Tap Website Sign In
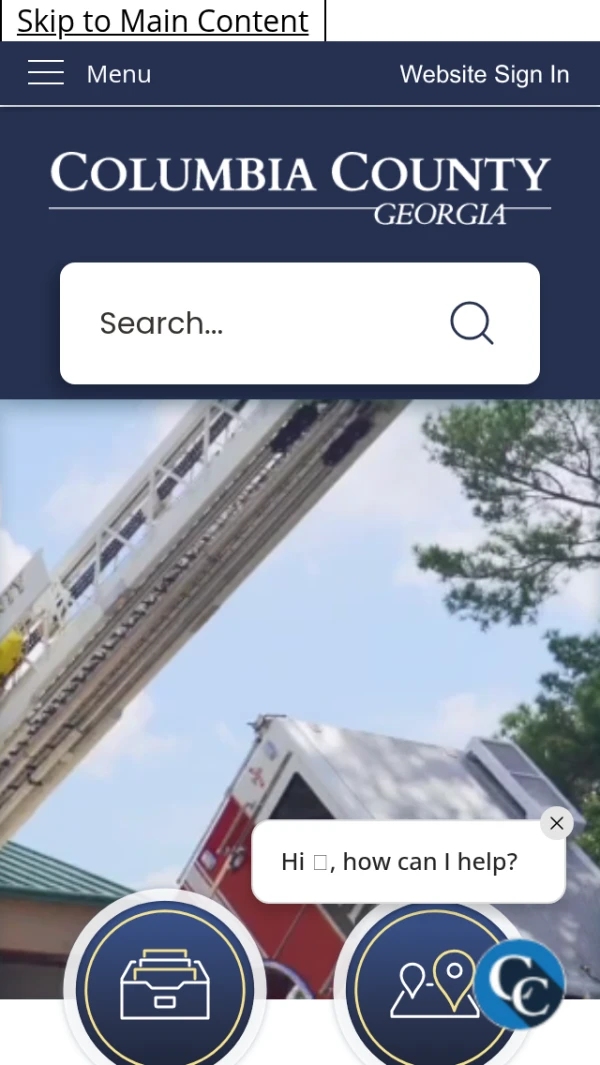 click(x=484, y=75)
